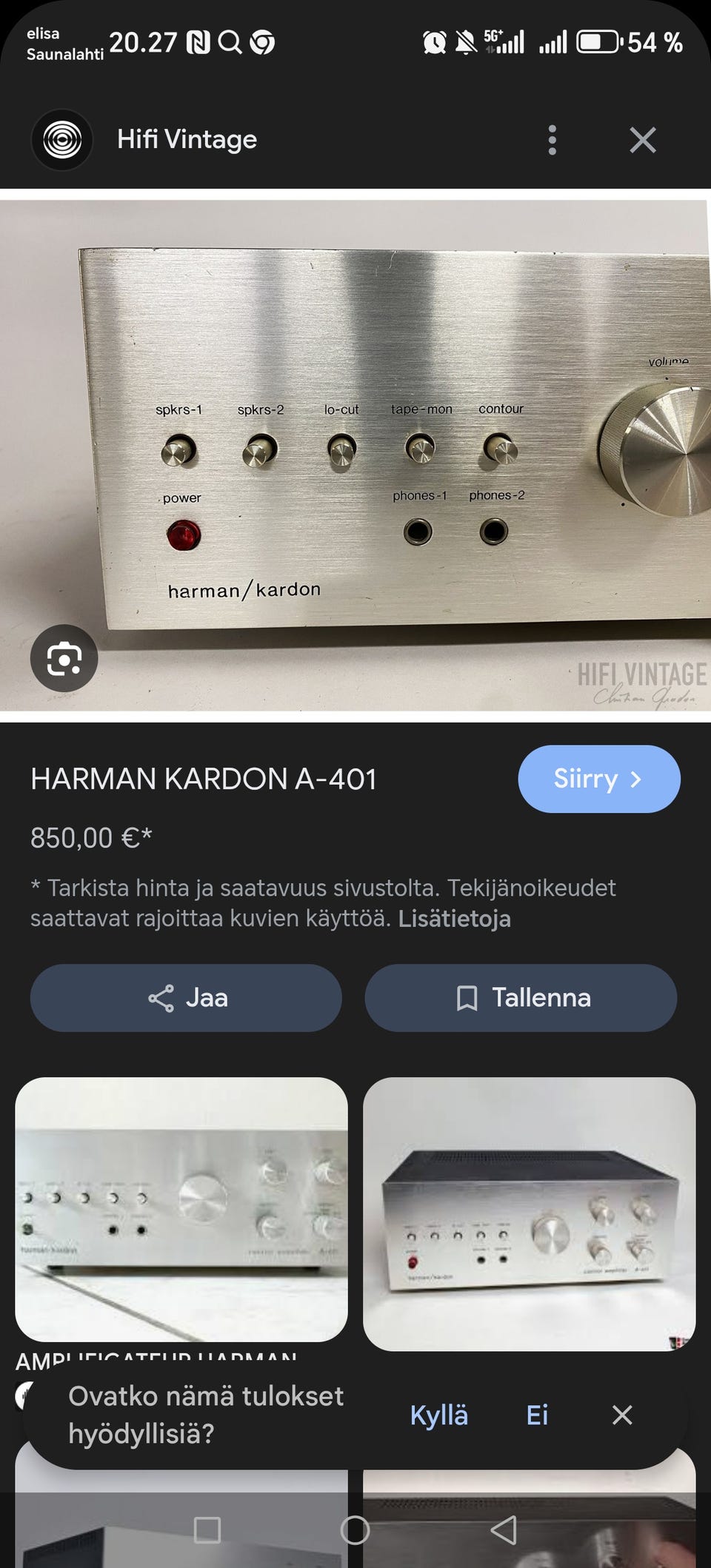Answer Ei to the feedback prompt
This screenshot has height=1568, width=711.
coord(537,1415)
